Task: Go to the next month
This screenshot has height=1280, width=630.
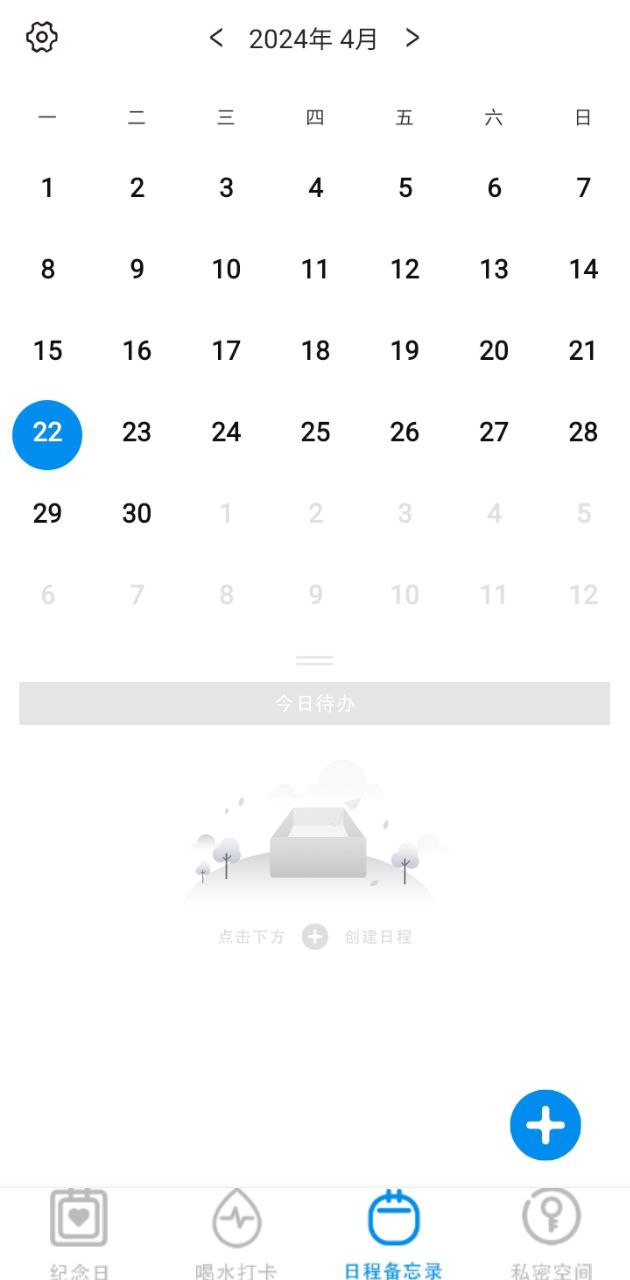Action: (412, 38)
